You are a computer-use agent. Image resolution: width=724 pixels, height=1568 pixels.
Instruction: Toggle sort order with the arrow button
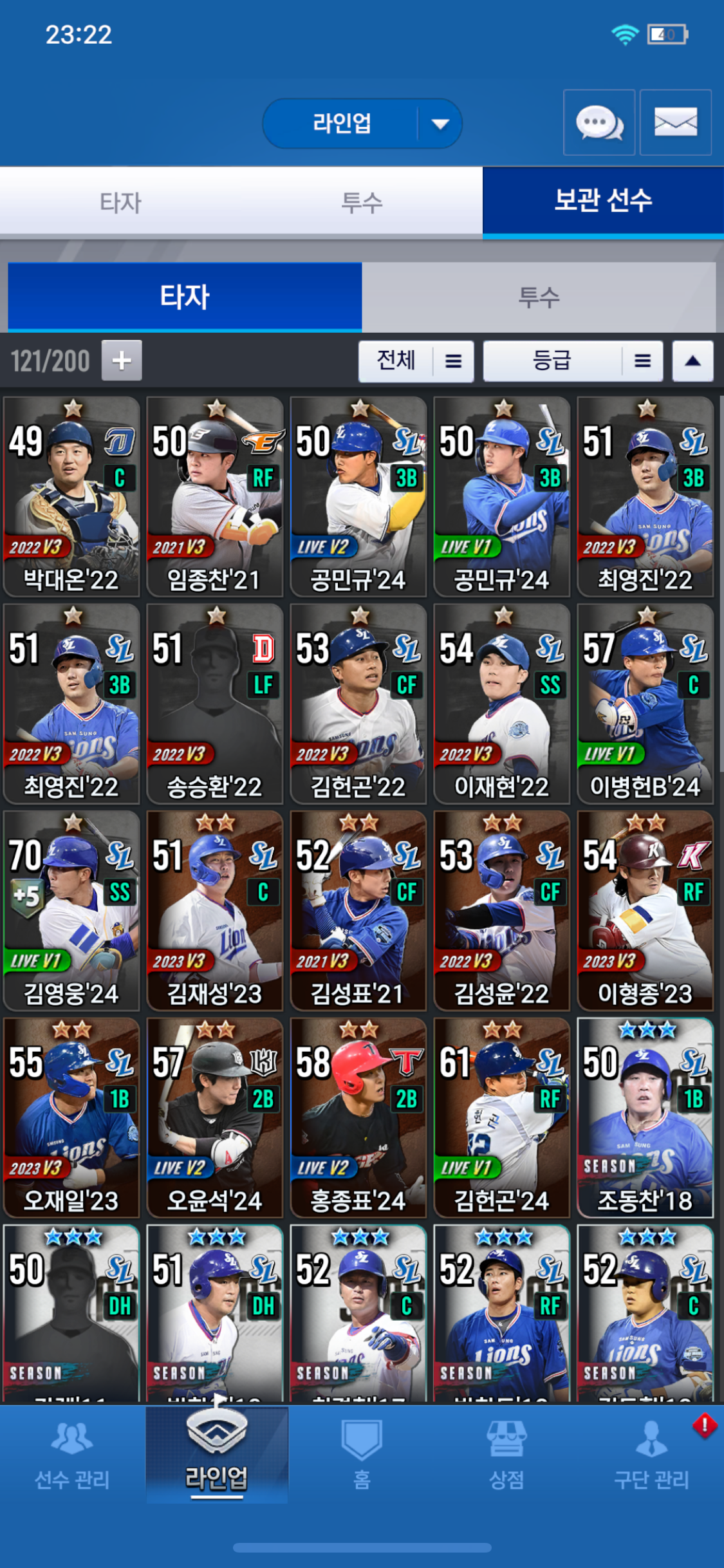(x=692, y=361)
